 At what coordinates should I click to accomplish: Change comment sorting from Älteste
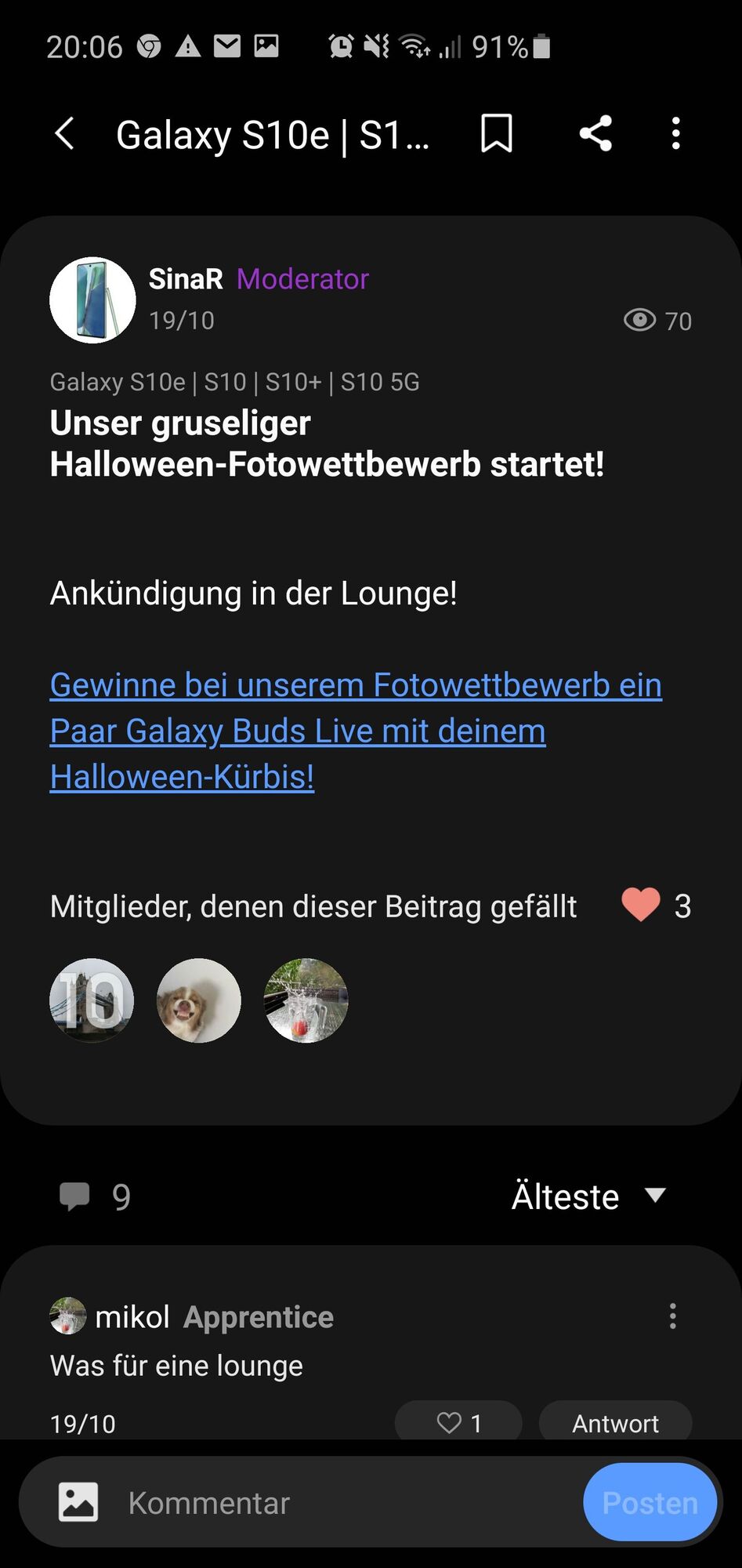[x=589, y=1196]
